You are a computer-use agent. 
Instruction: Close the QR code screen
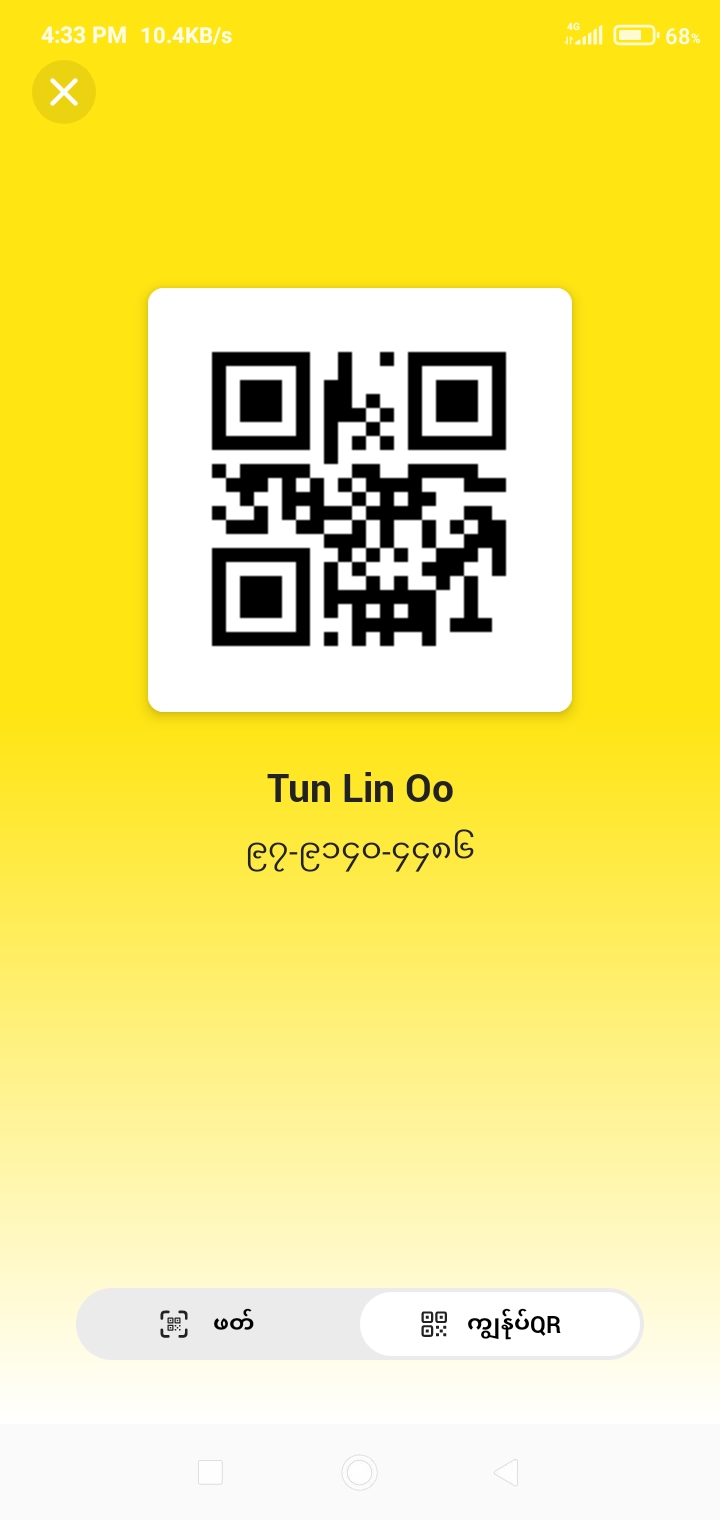64,92
